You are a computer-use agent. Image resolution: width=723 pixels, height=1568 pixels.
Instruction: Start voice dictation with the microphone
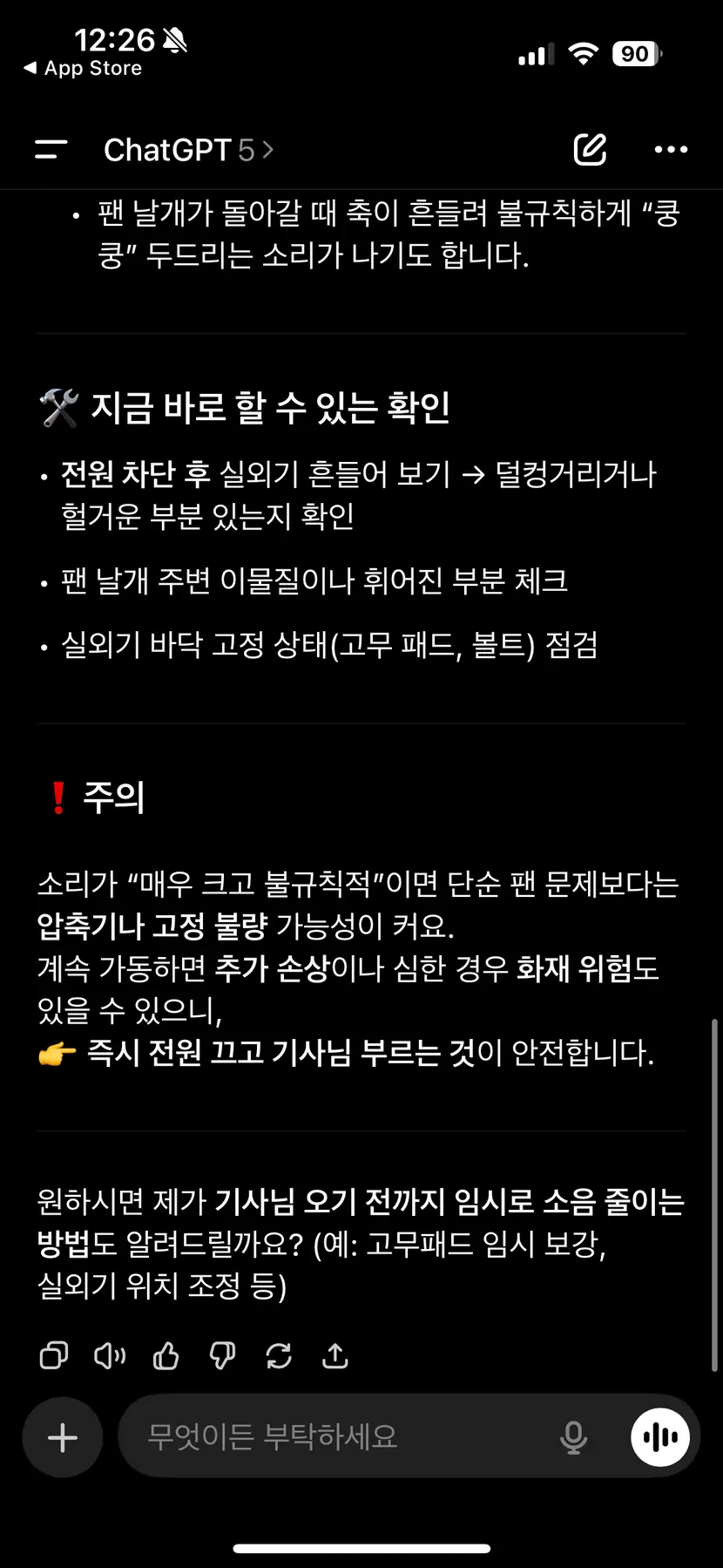pyautogui.click(x=573, y=1437)
